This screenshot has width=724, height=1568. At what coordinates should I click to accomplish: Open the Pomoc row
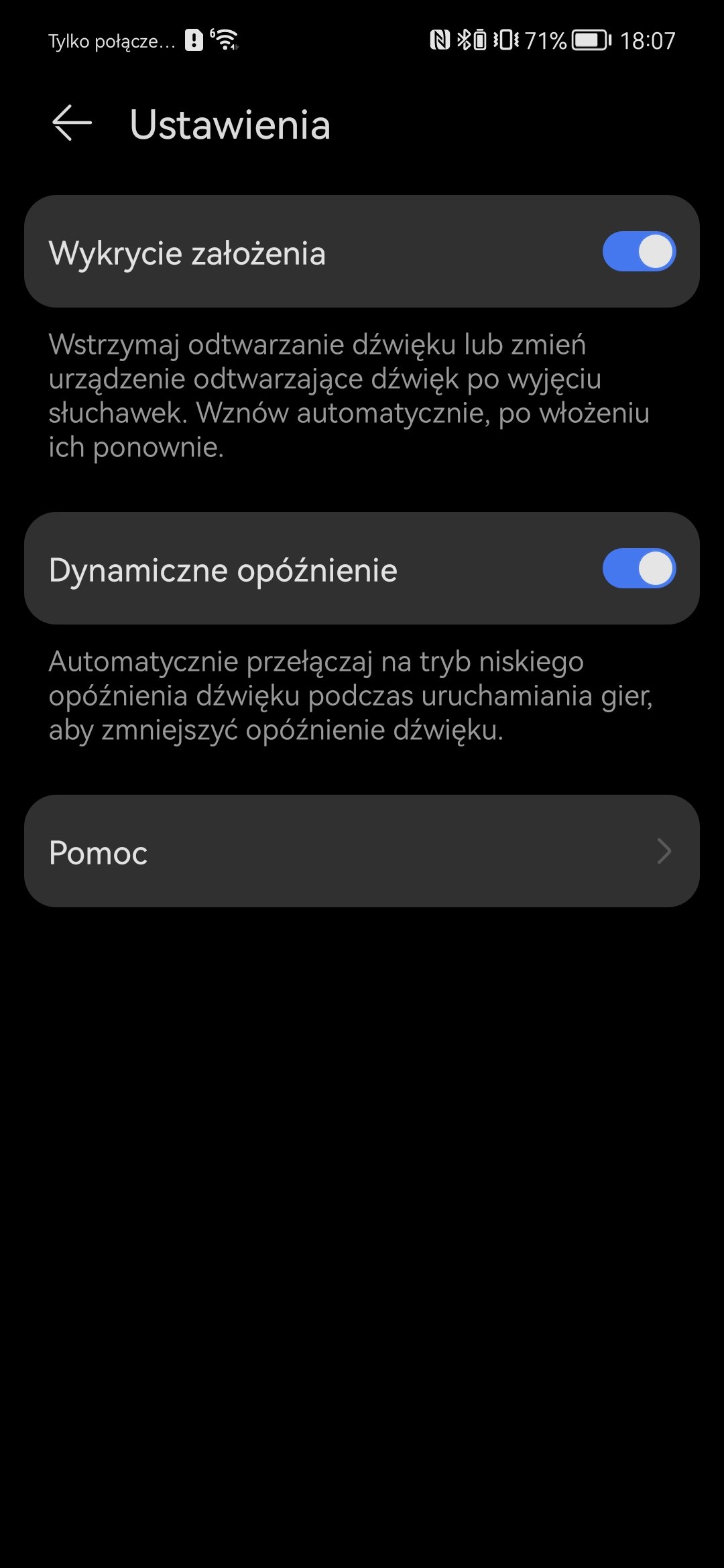pos(362,851)
